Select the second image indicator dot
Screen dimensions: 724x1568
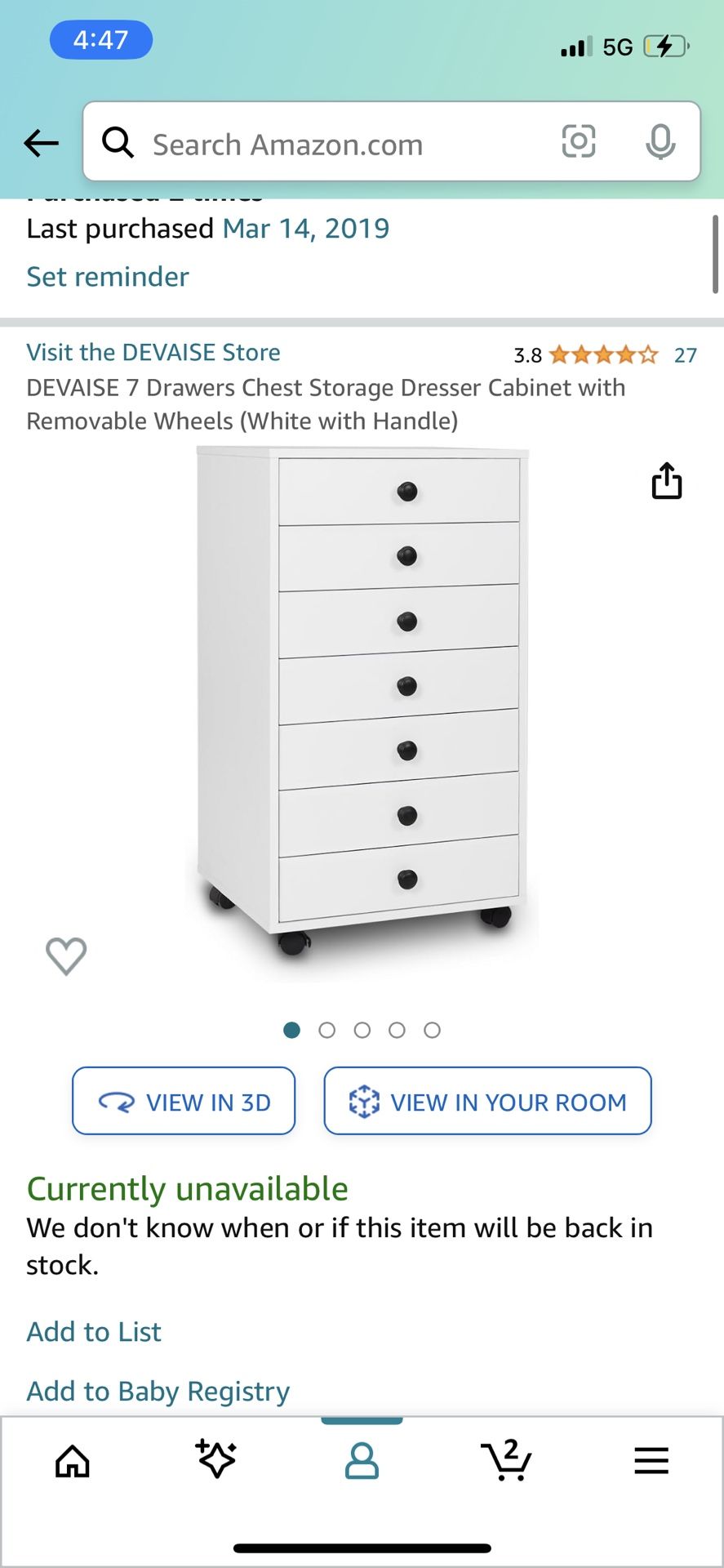pyautogui.click(x=326, y=1031)
